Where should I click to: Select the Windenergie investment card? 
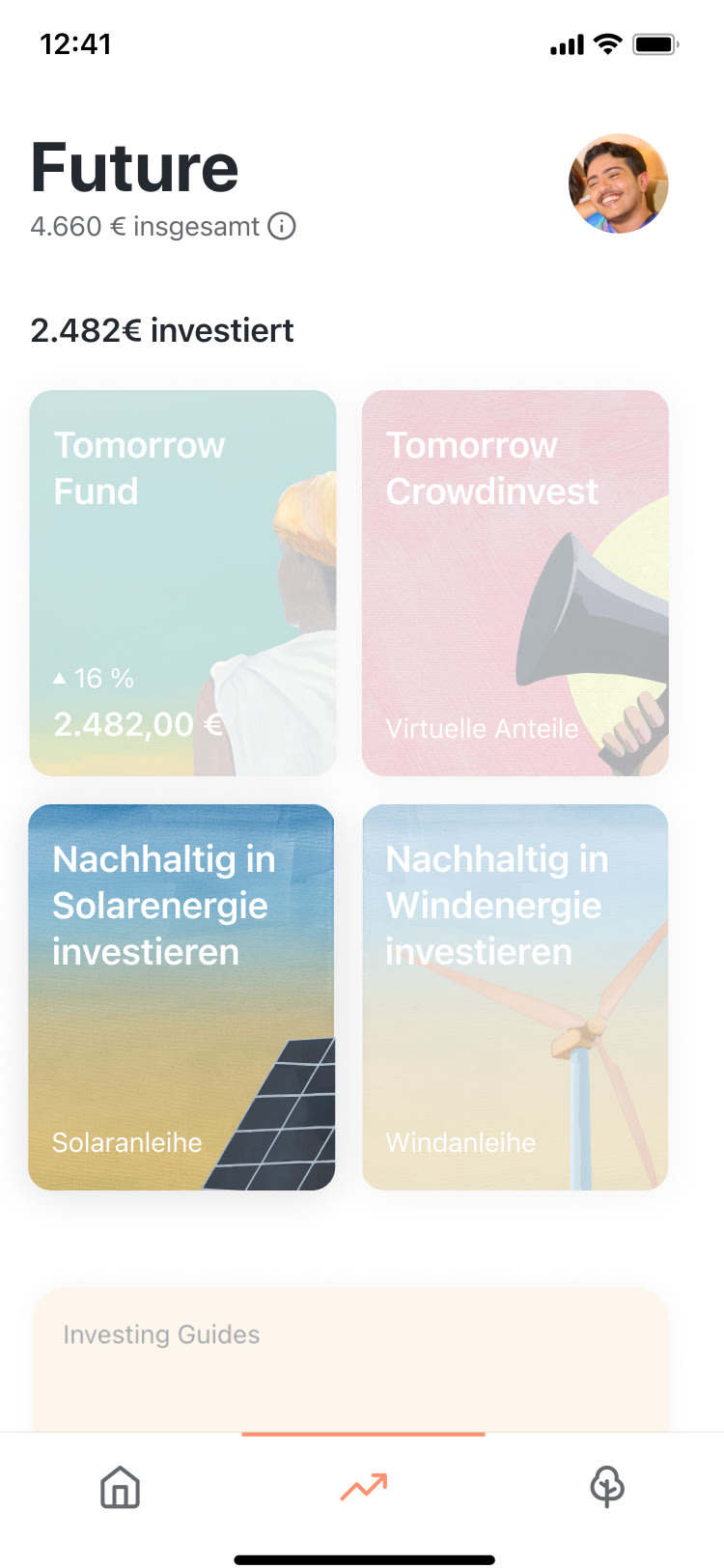(515, 996)
